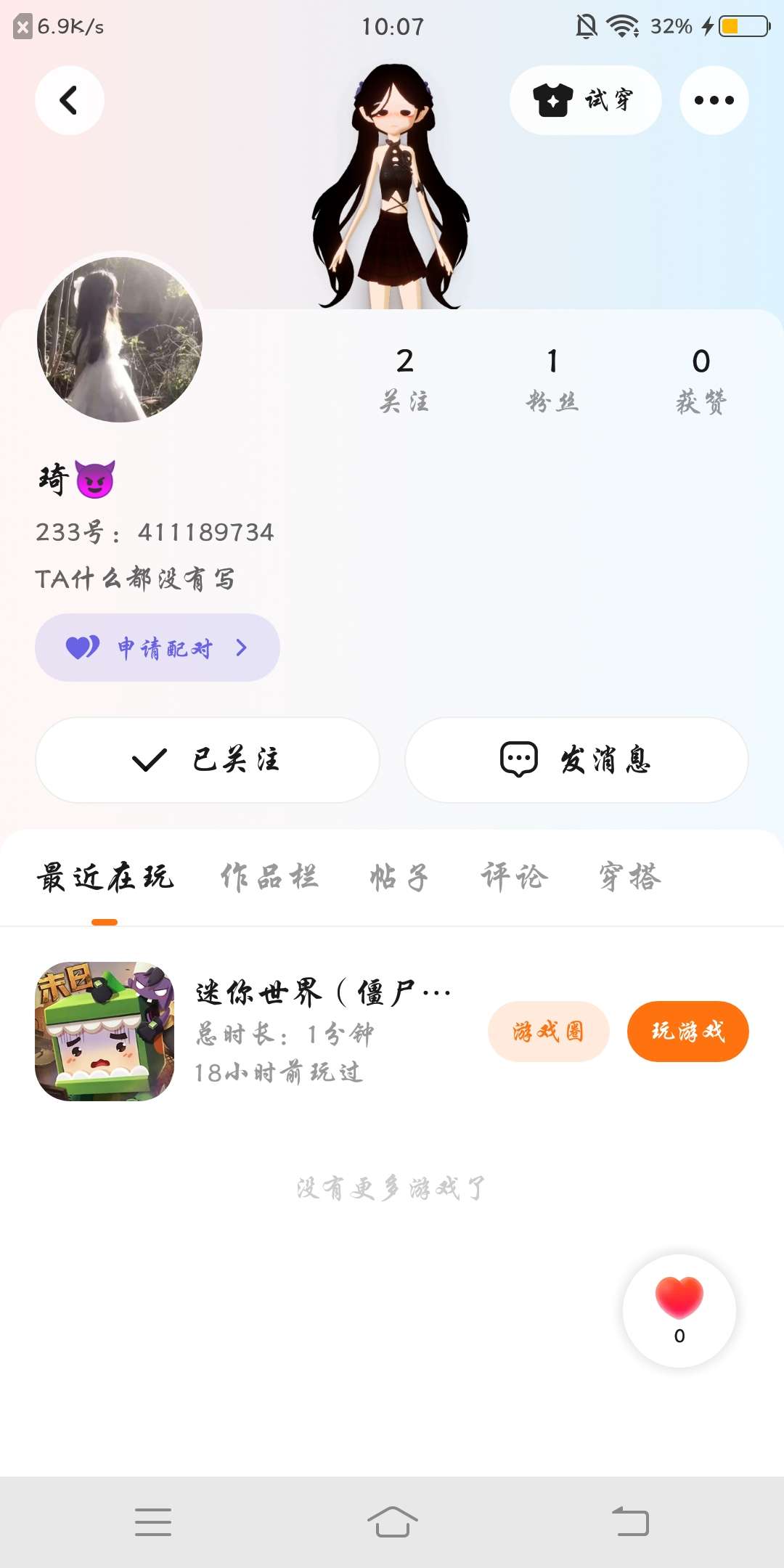Tap the 试穿 try-on button
The width and height of the screenshot is (784, 1568).
[585, 100]
